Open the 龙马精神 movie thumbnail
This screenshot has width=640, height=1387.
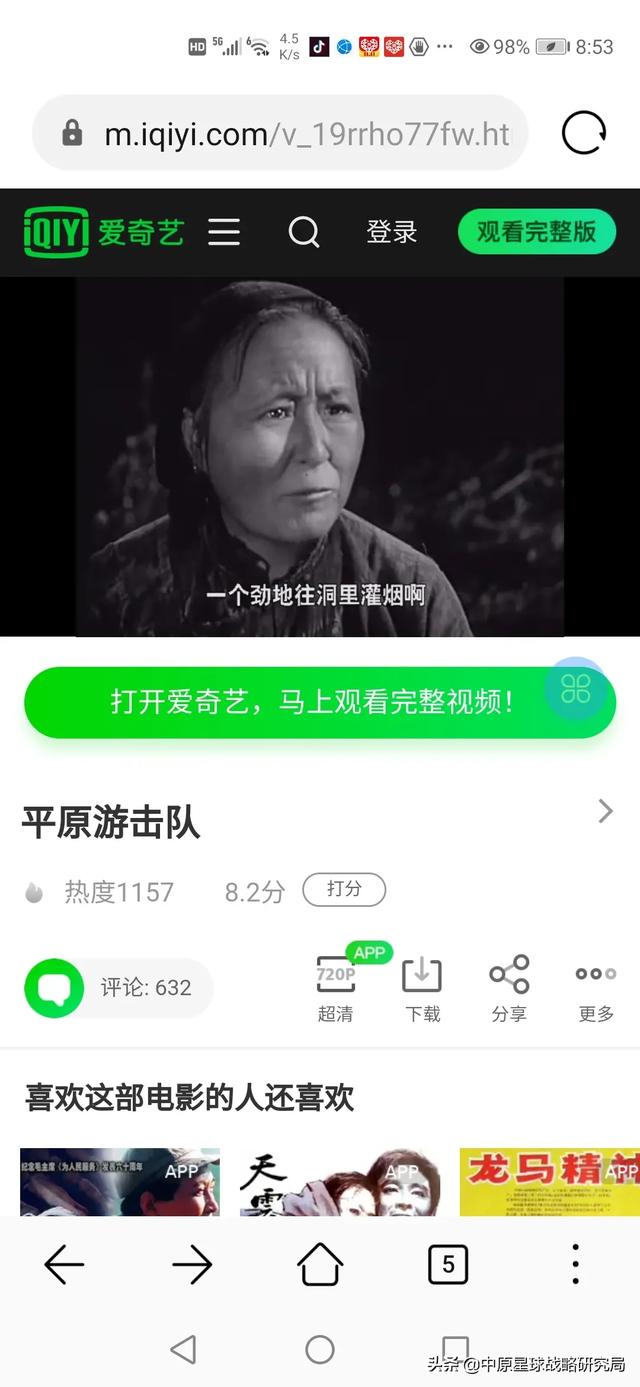click(x=549, y=1182)
